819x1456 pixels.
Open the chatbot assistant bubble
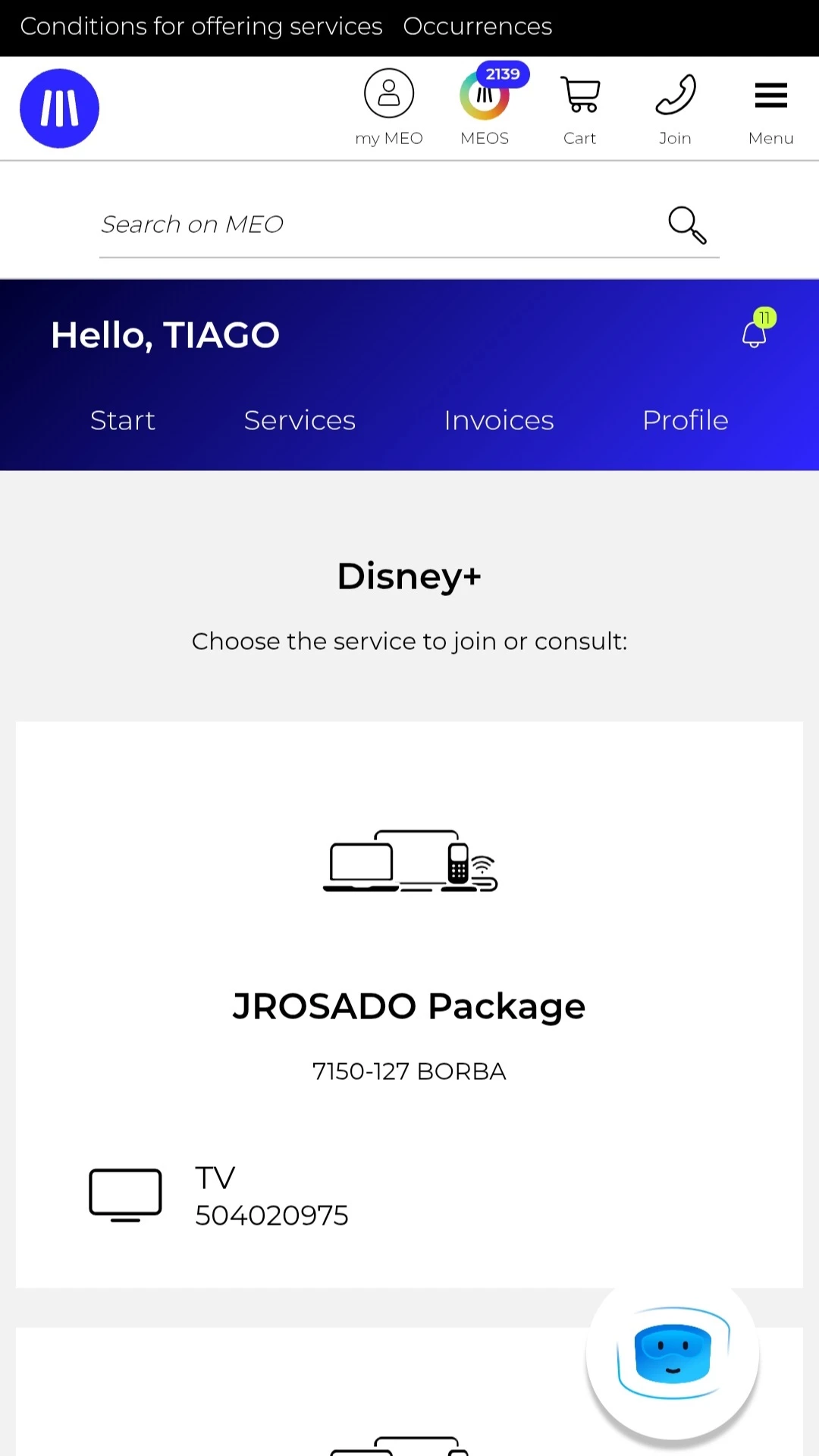pos(673,1355)
